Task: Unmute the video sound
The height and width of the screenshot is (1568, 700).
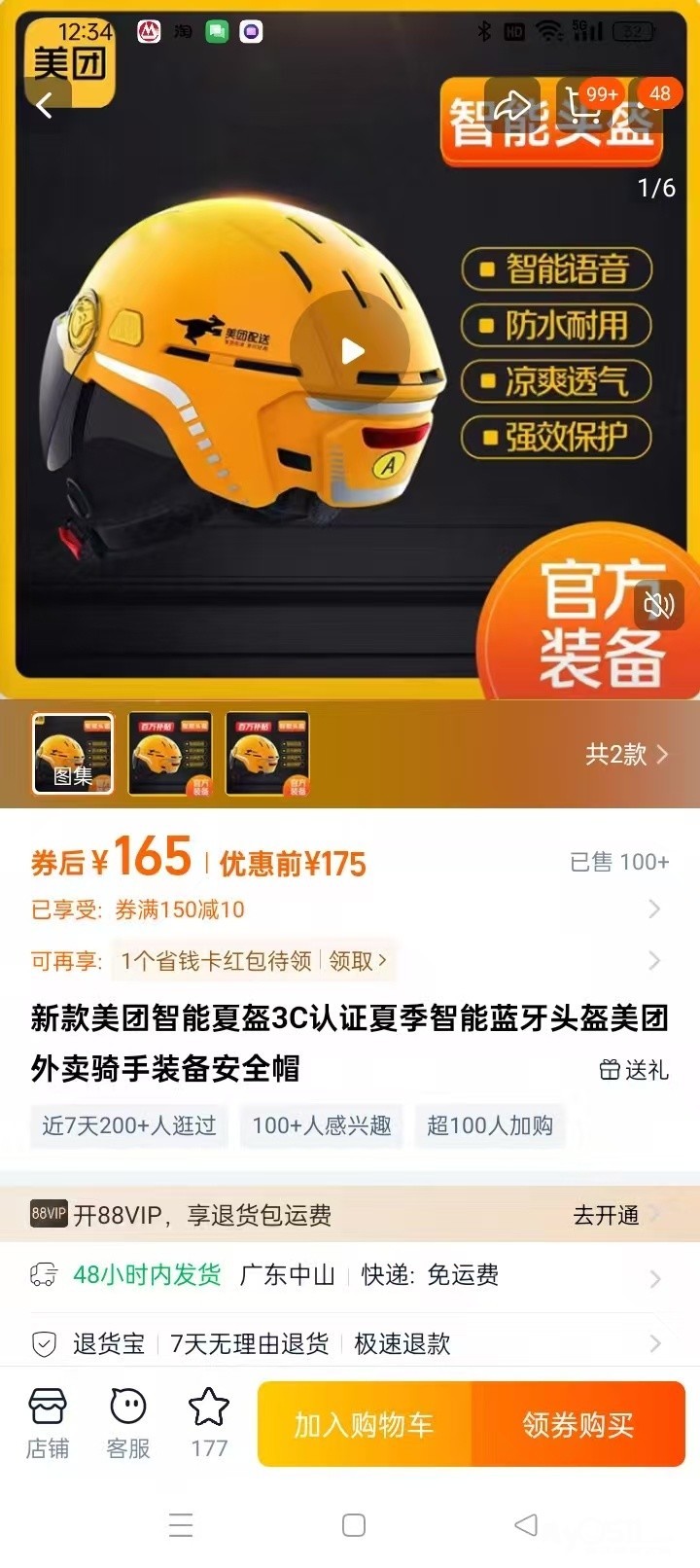Action: pos(658,605)
